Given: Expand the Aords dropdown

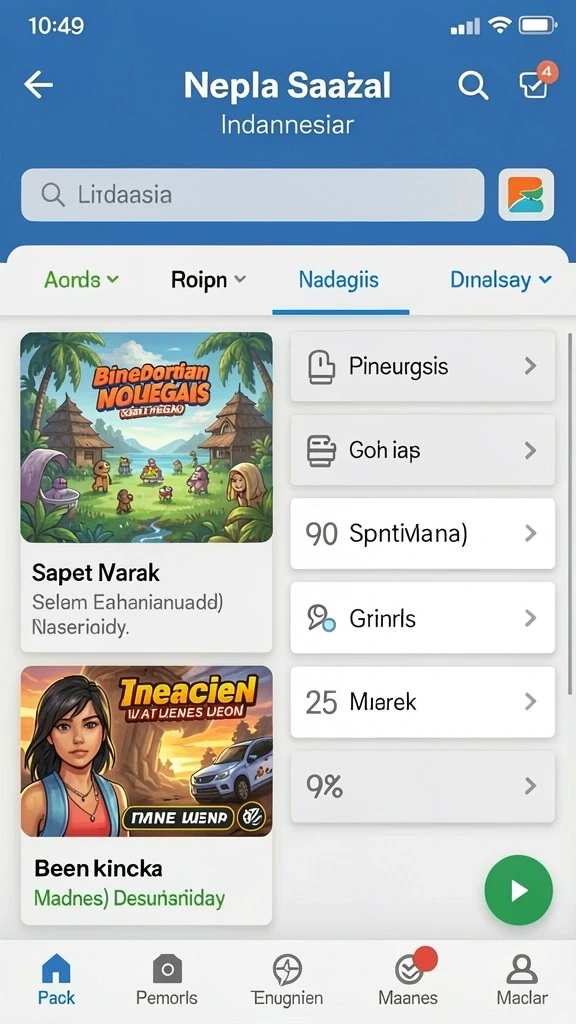Looking at the screenshot, I should tap(82, 280).
